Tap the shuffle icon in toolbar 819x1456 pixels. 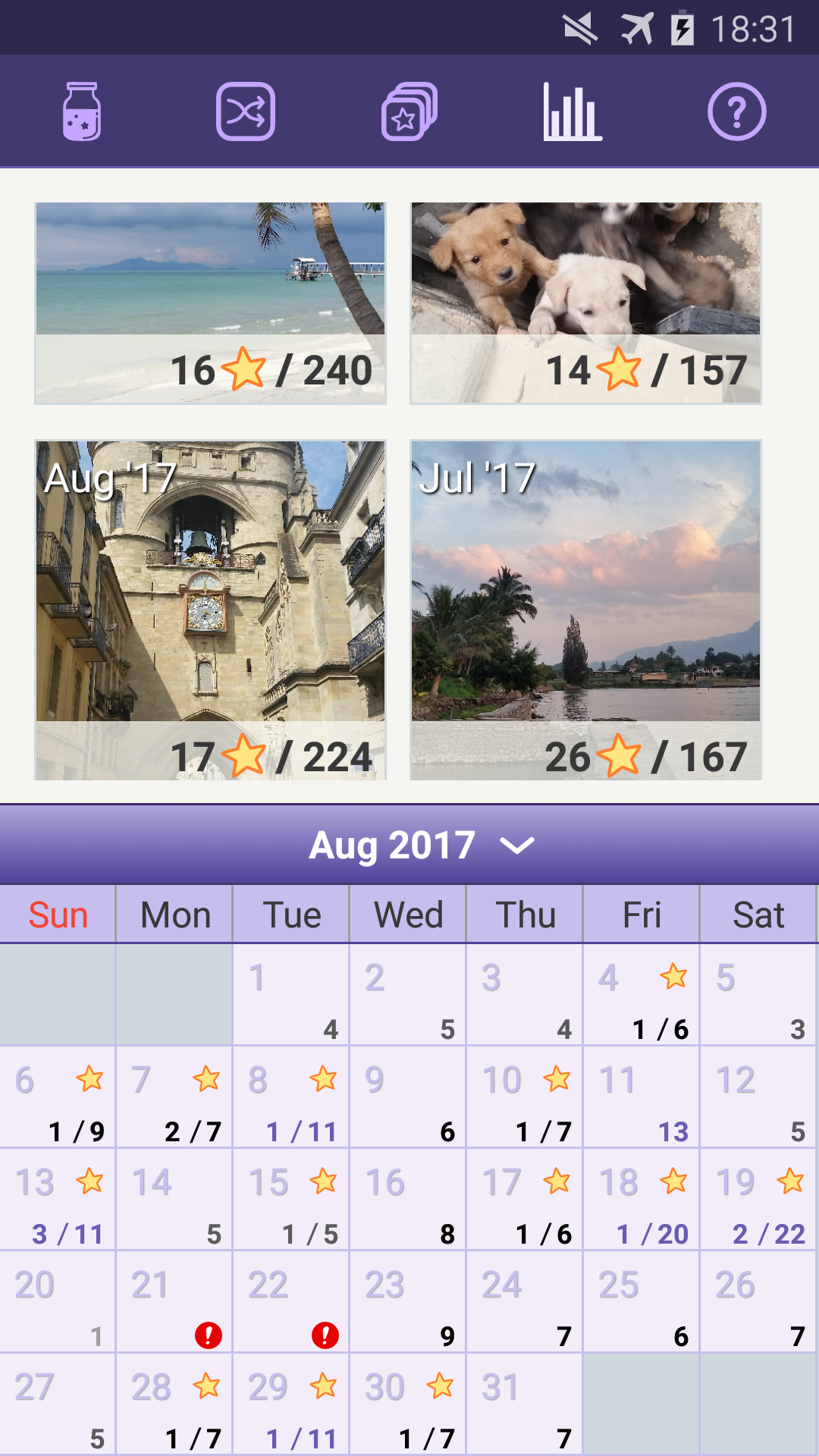tap(246, 111)
